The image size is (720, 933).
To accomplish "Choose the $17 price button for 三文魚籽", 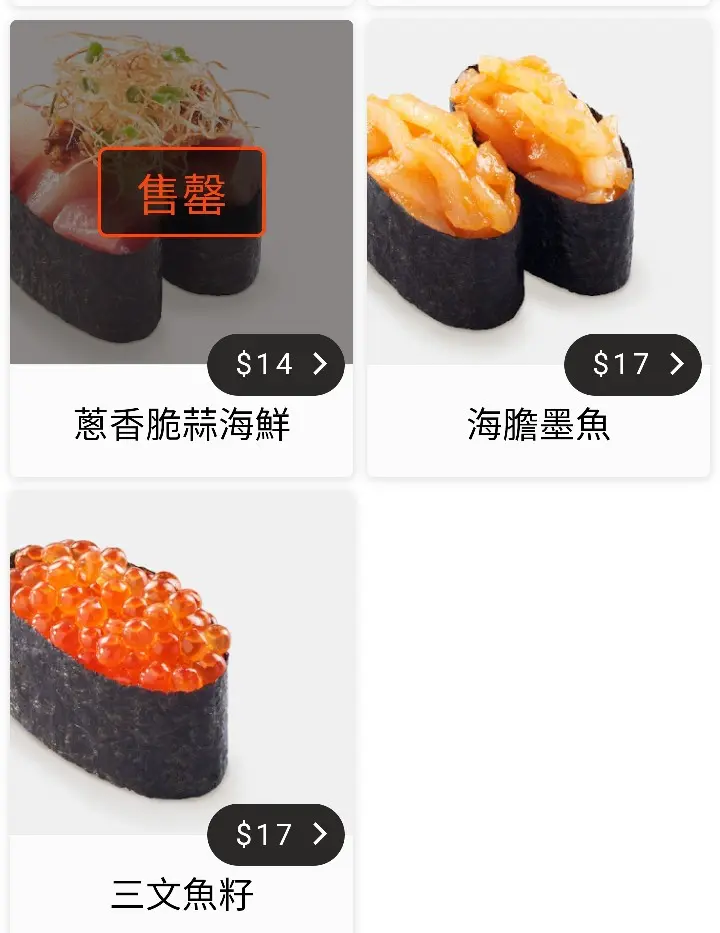I will (x=276, y=834).
